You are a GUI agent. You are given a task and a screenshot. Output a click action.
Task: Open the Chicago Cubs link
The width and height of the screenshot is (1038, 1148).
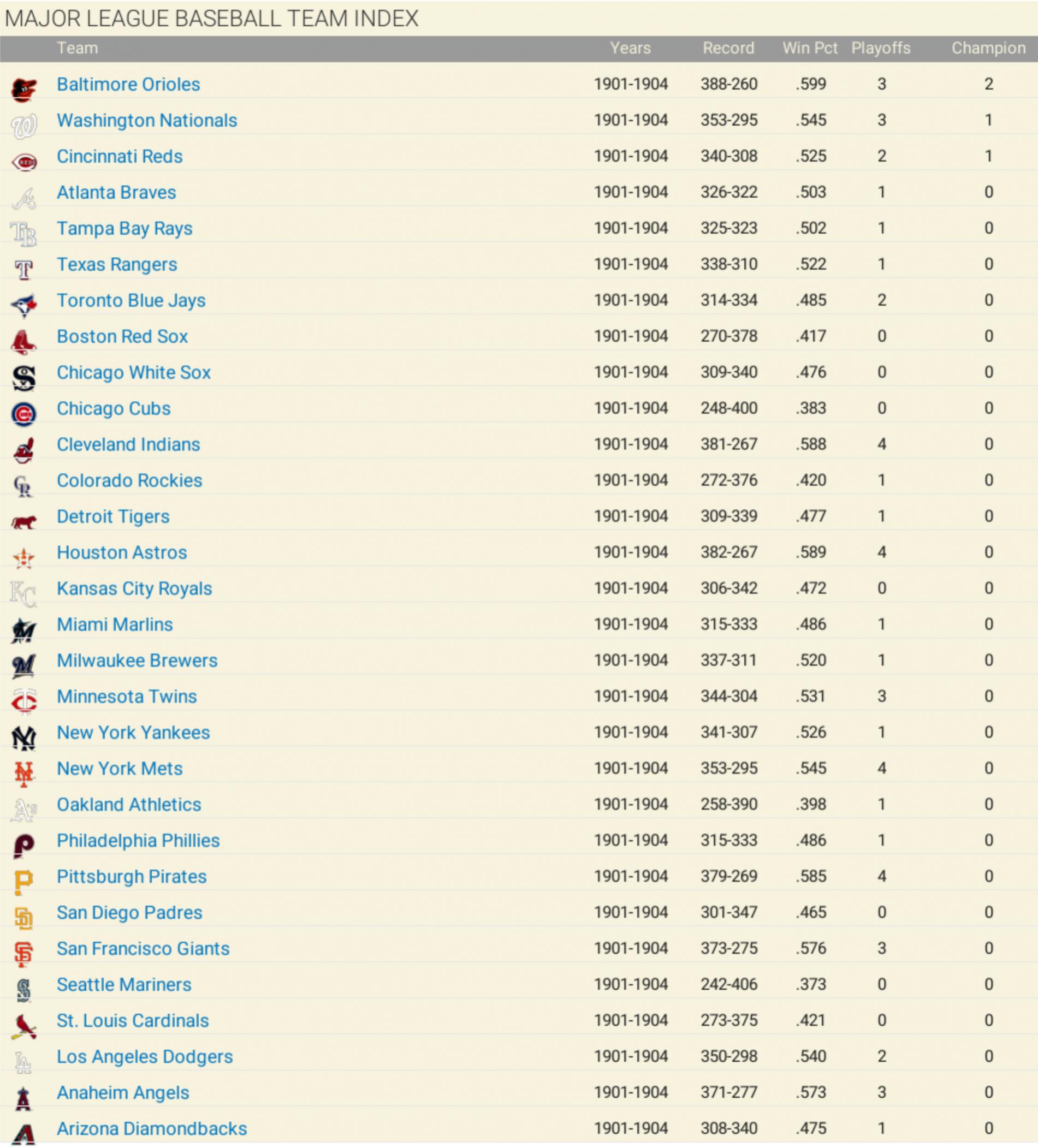114,408
